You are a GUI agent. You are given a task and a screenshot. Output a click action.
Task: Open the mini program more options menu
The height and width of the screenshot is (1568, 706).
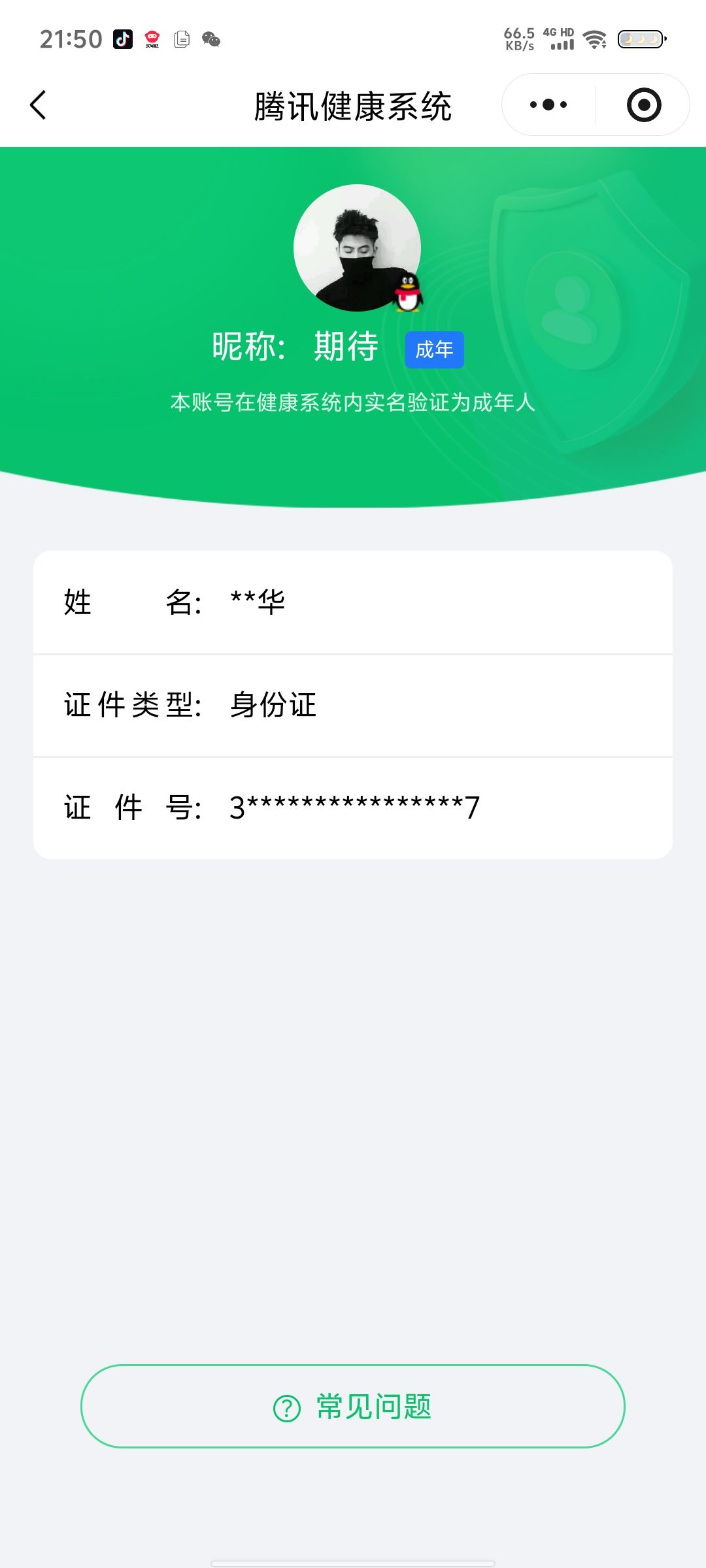click(x=548, y=105)
